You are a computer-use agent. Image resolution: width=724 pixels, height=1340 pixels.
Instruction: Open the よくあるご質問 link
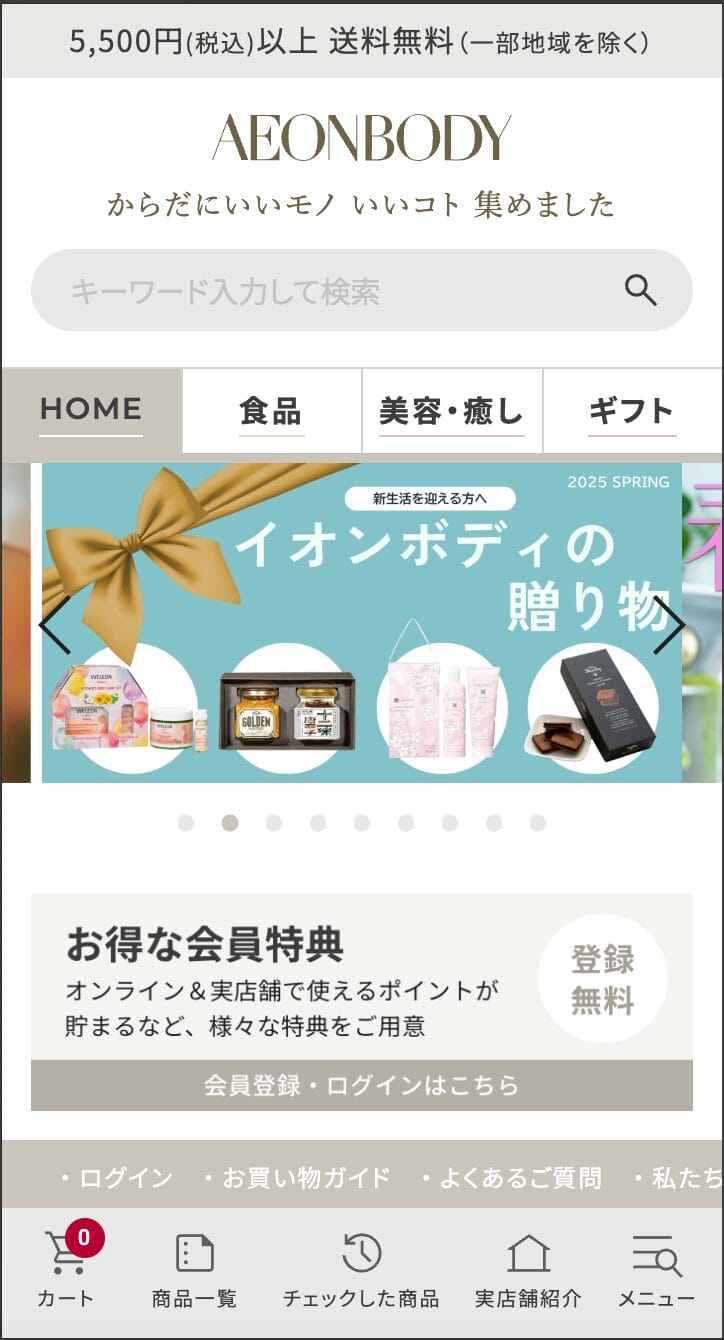[511, 1178]
